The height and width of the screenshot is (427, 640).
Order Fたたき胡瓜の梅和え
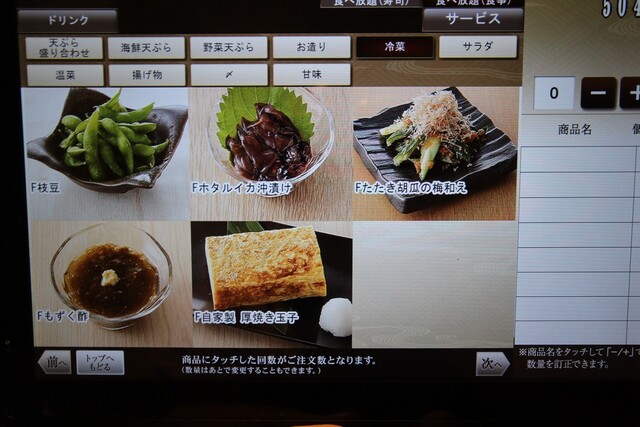[x=434, y=150]
